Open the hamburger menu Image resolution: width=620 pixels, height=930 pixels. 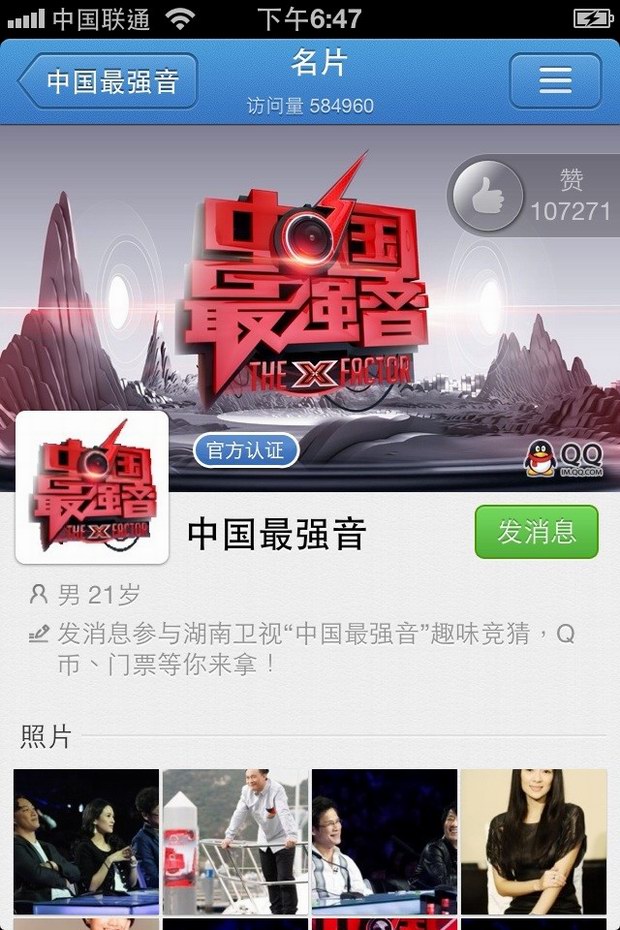point(555,81)
